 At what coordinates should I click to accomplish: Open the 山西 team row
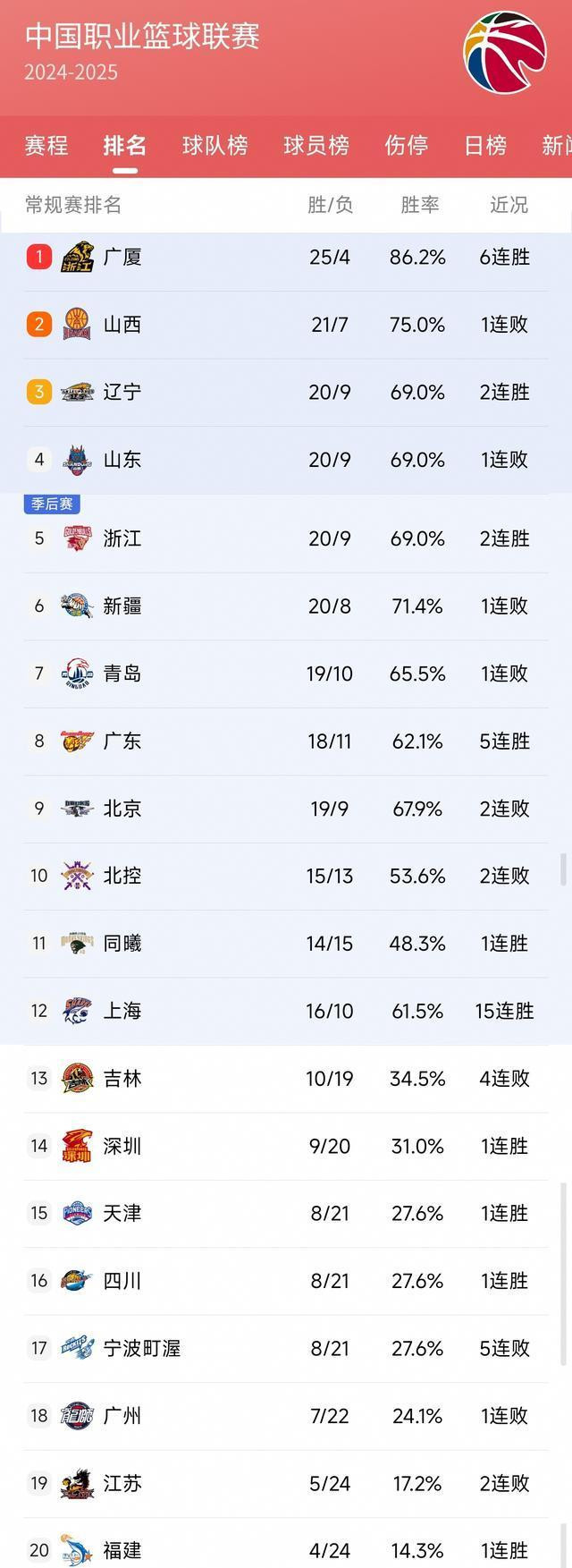pyautogui.click(x=286, y=325)
